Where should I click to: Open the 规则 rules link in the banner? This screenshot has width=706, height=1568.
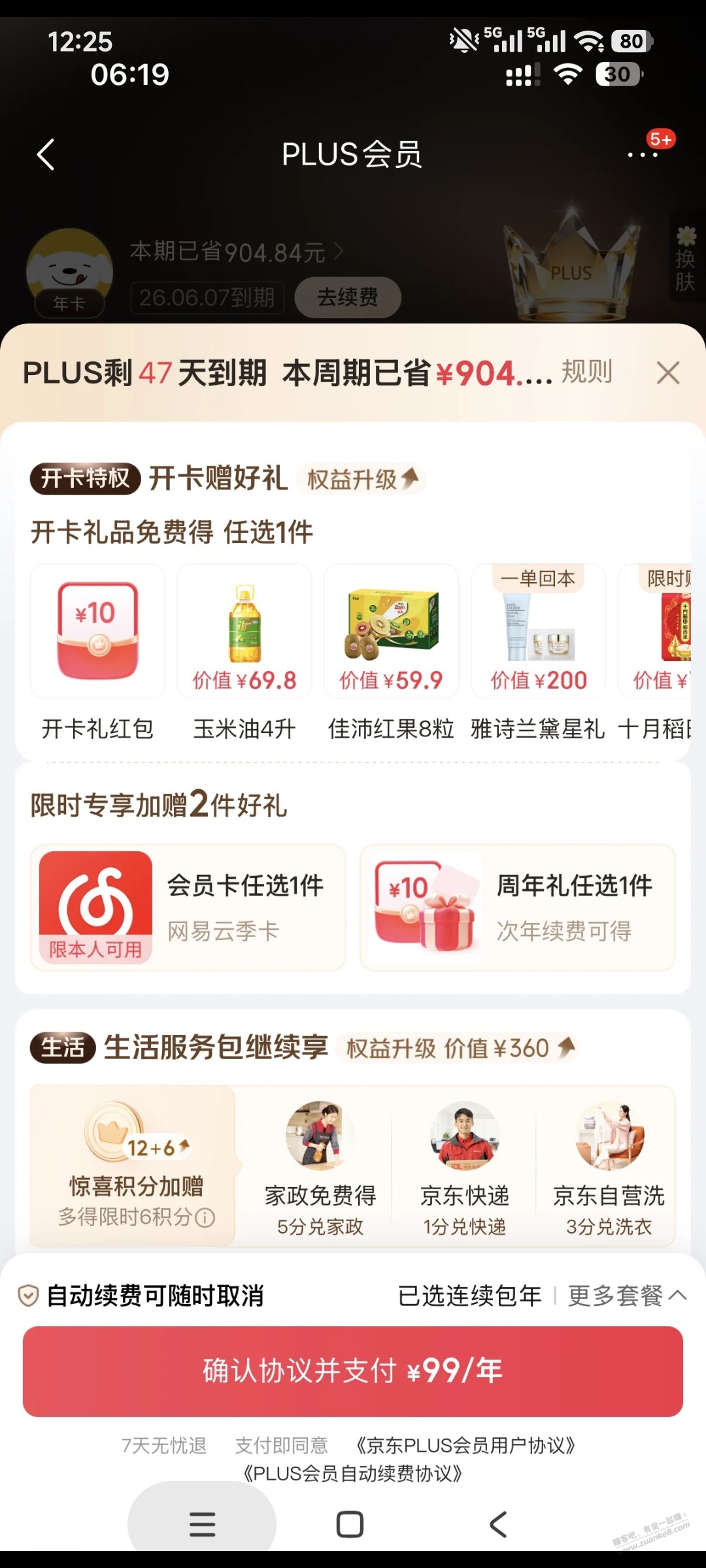click(x=586, y=371)
